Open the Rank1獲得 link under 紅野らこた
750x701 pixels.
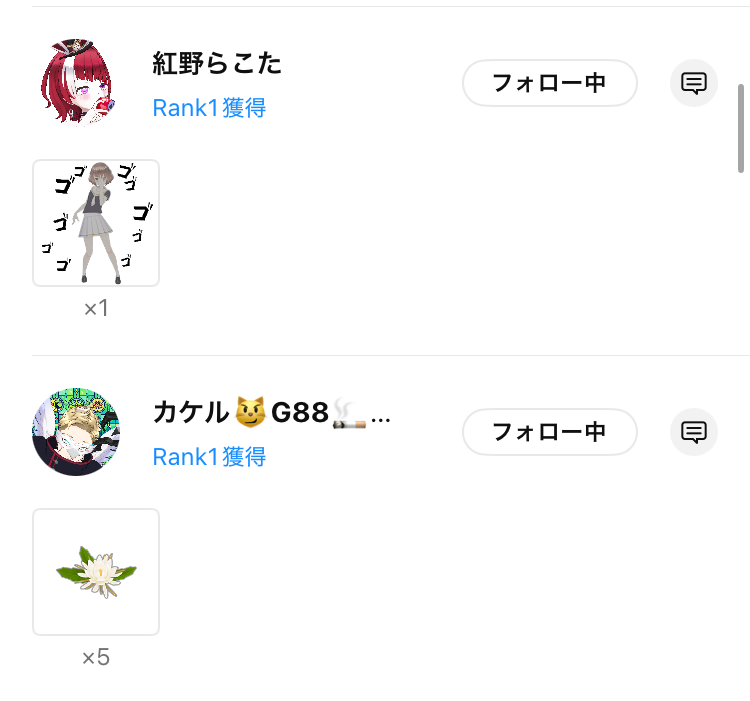click(209, 108)
